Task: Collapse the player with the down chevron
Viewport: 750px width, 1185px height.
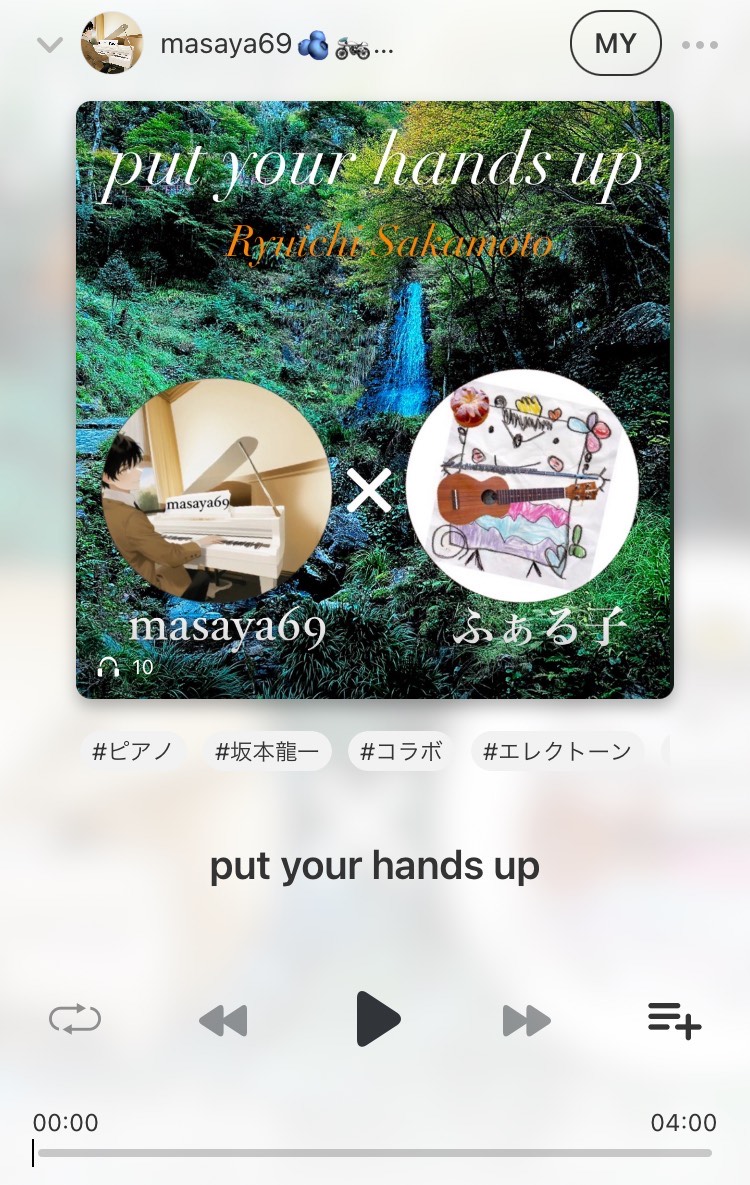Action: [50, 45]
